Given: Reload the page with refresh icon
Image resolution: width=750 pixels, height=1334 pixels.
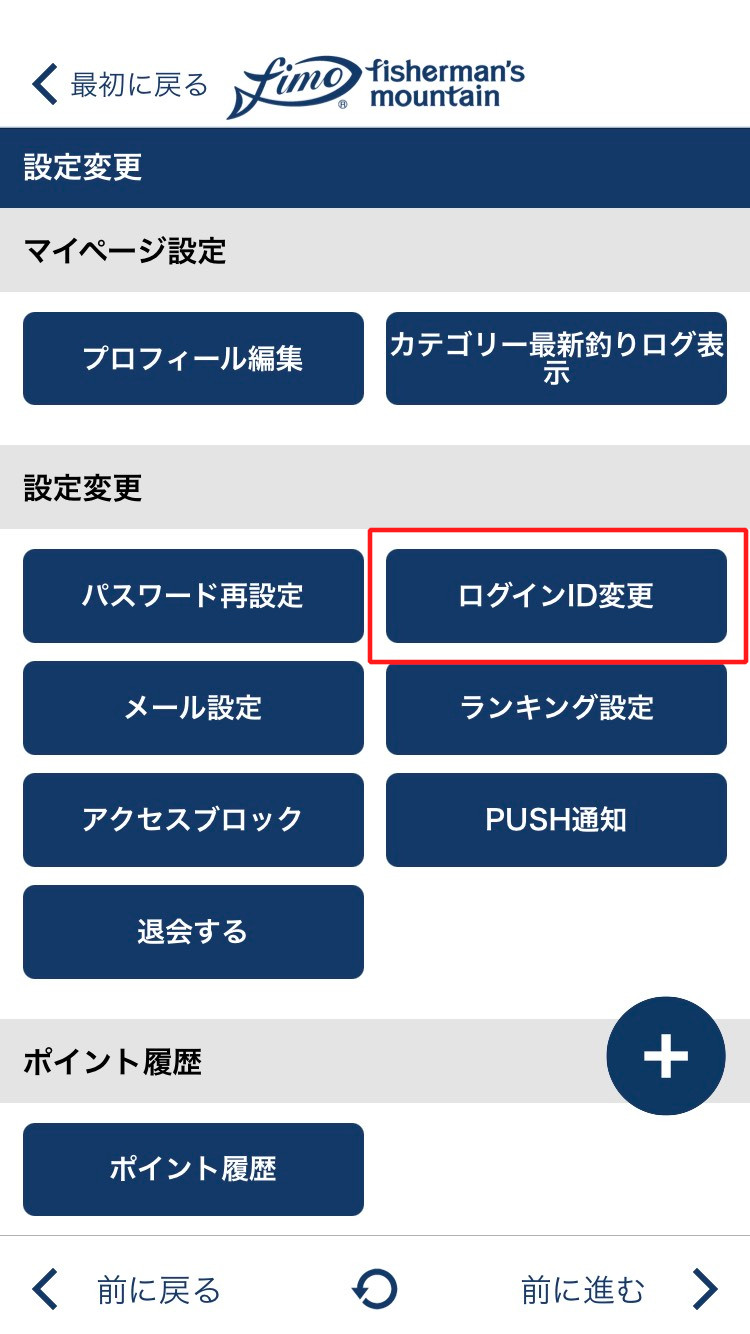Looking at the screenshot, I should (375, 1290).
